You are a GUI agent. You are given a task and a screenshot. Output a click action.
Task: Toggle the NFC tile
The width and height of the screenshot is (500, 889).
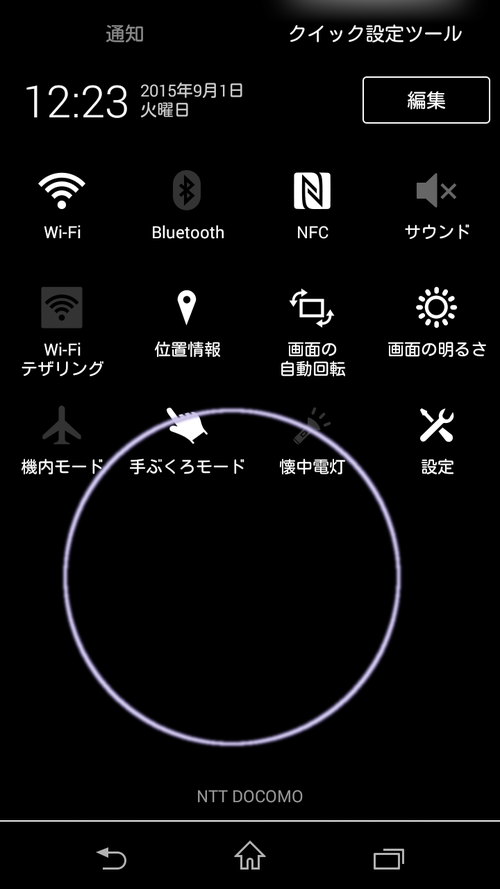tap(312, 206)
